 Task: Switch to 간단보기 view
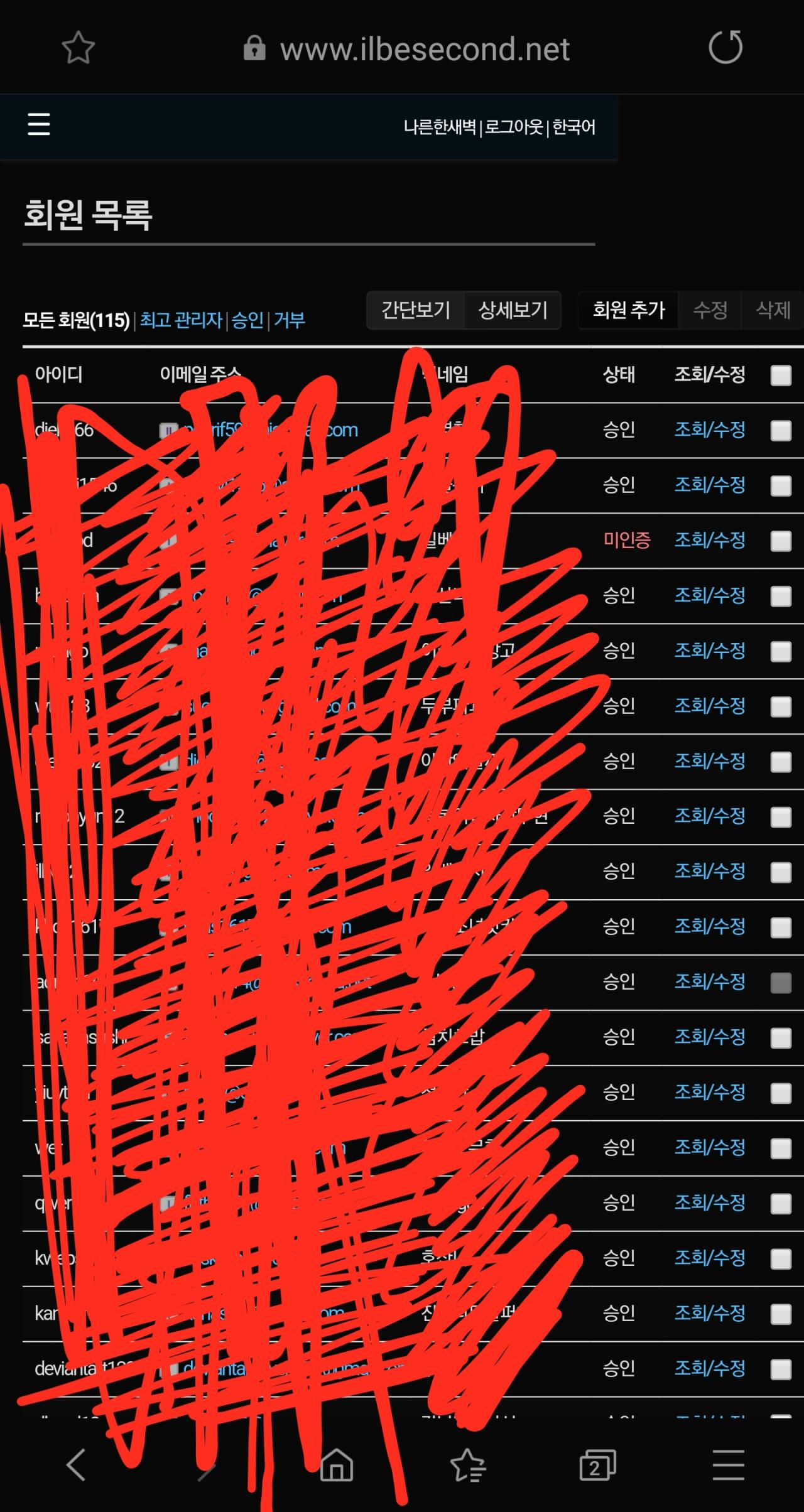(x=416, y=310)
